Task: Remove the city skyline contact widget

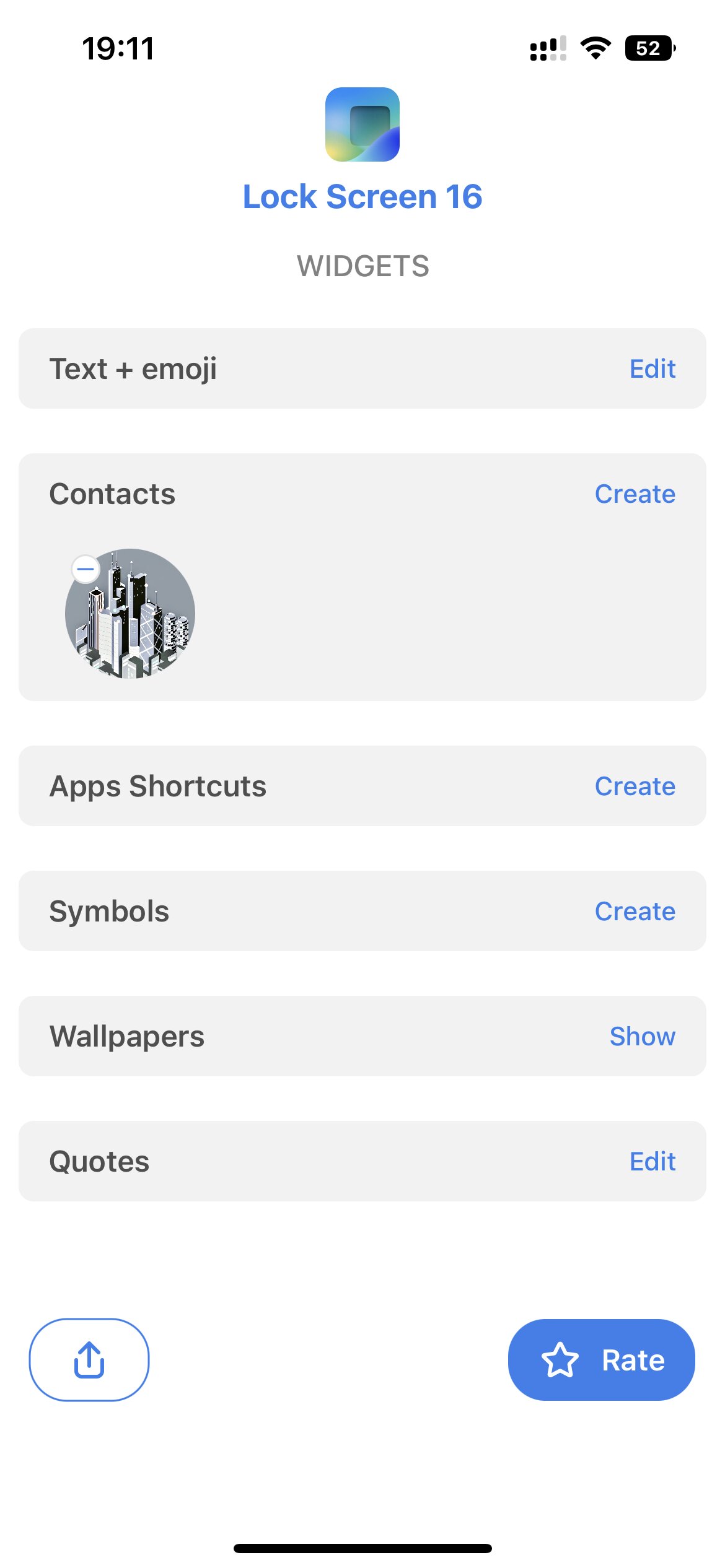Action: click(x=86, y=568)
